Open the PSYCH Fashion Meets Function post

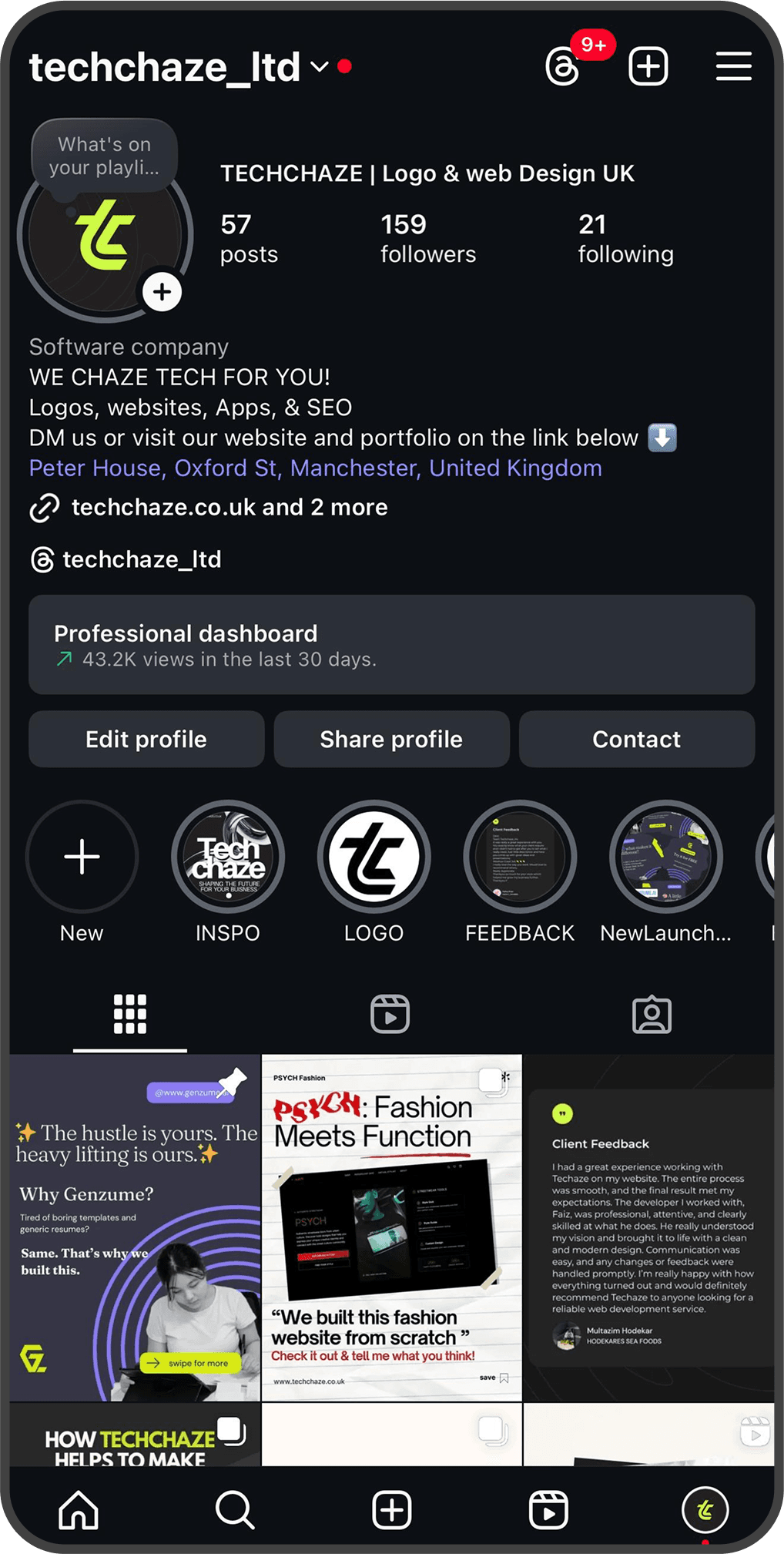[x=391, y=1227]
